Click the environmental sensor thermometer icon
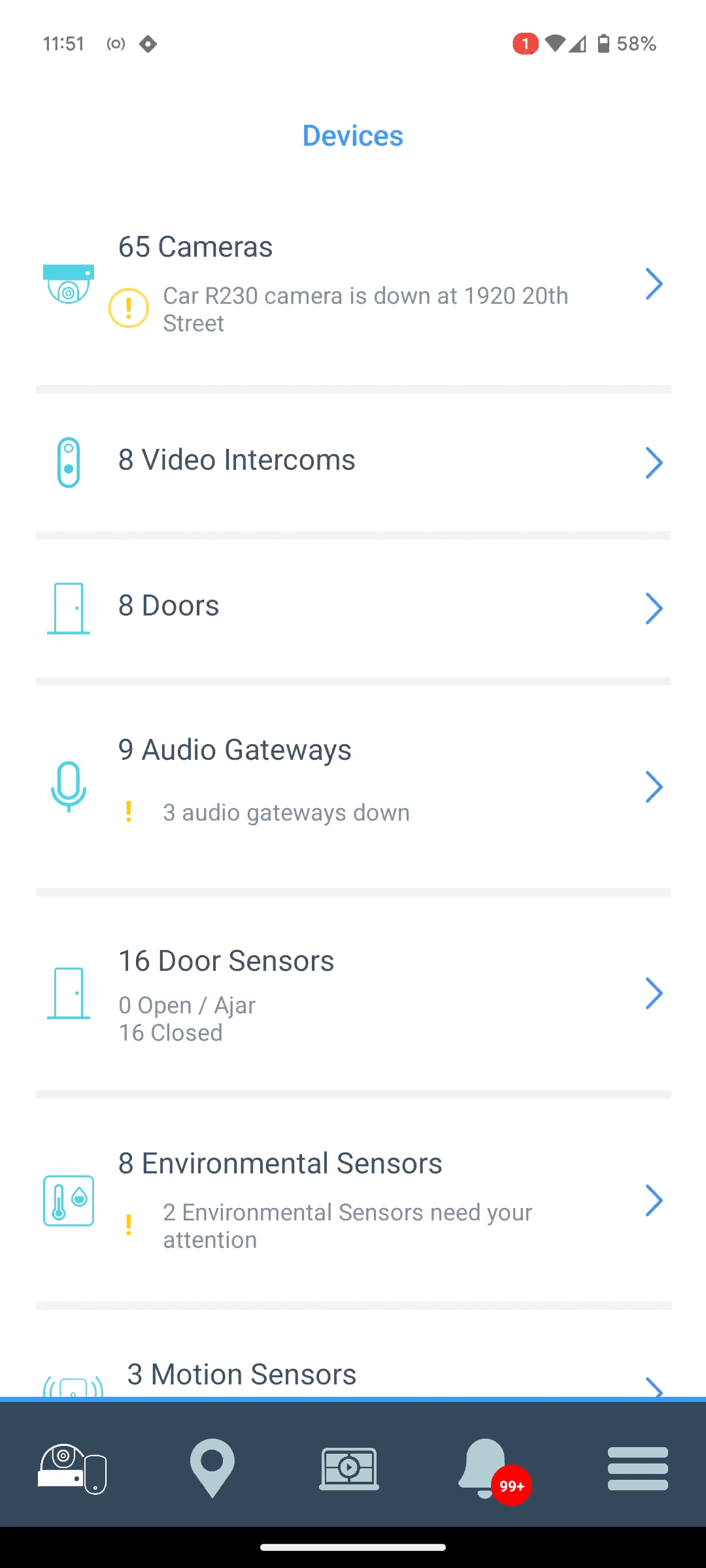This screenshot has width=706, height=1568. [x=68, y=1201]
